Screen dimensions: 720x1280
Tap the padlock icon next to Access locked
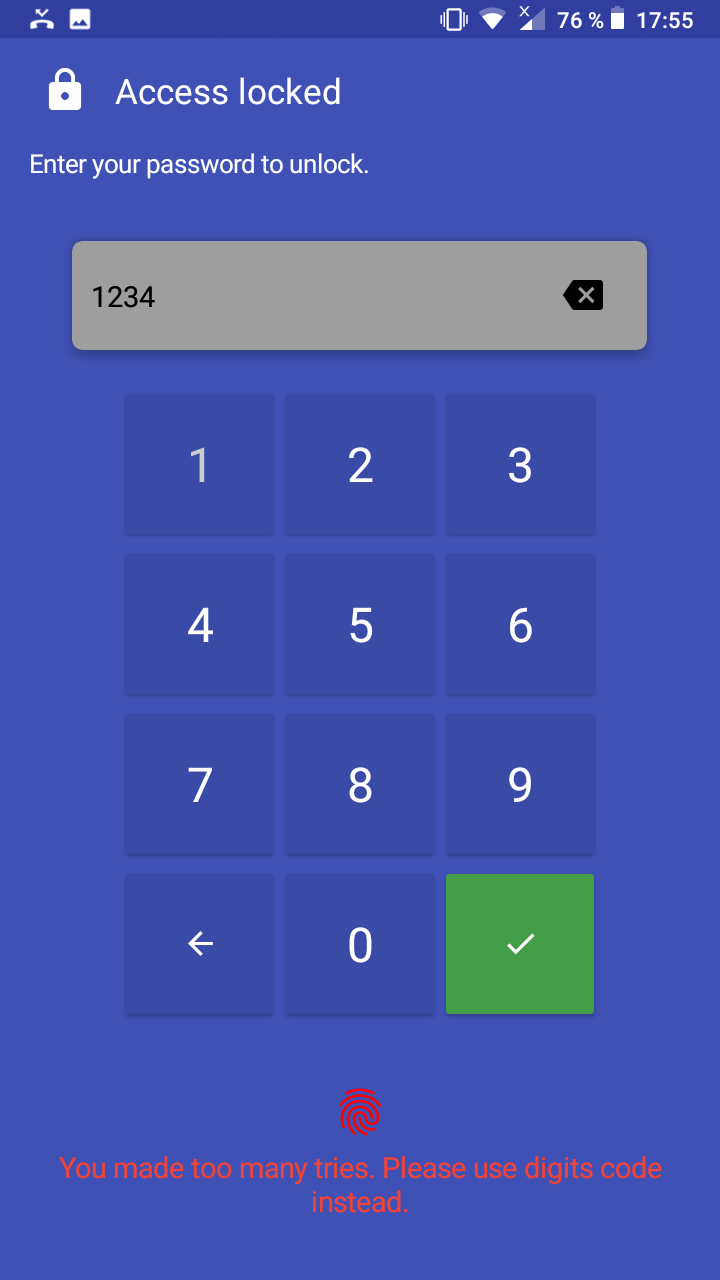[64, 91]
